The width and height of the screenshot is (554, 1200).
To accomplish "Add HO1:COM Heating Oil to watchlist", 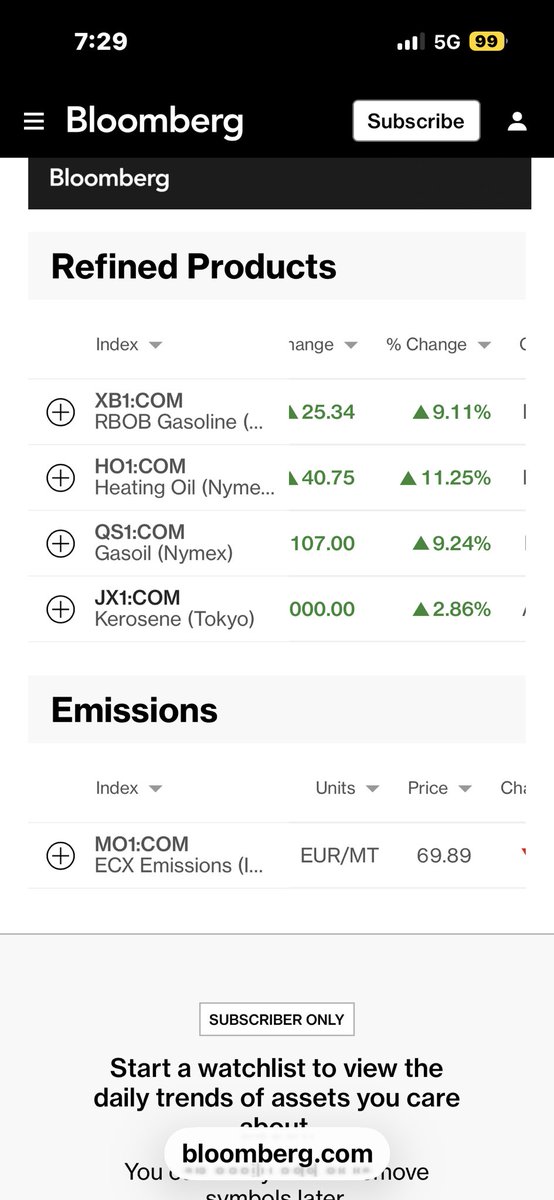I will tap(61, 478).
